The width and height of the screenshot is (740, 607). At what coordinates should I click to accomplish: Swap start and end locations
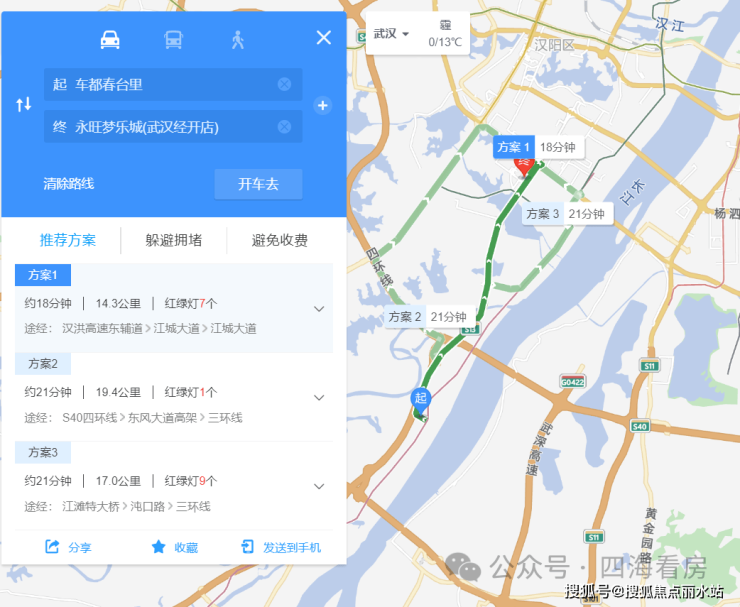pyautogui.click(x=23, y=105)
